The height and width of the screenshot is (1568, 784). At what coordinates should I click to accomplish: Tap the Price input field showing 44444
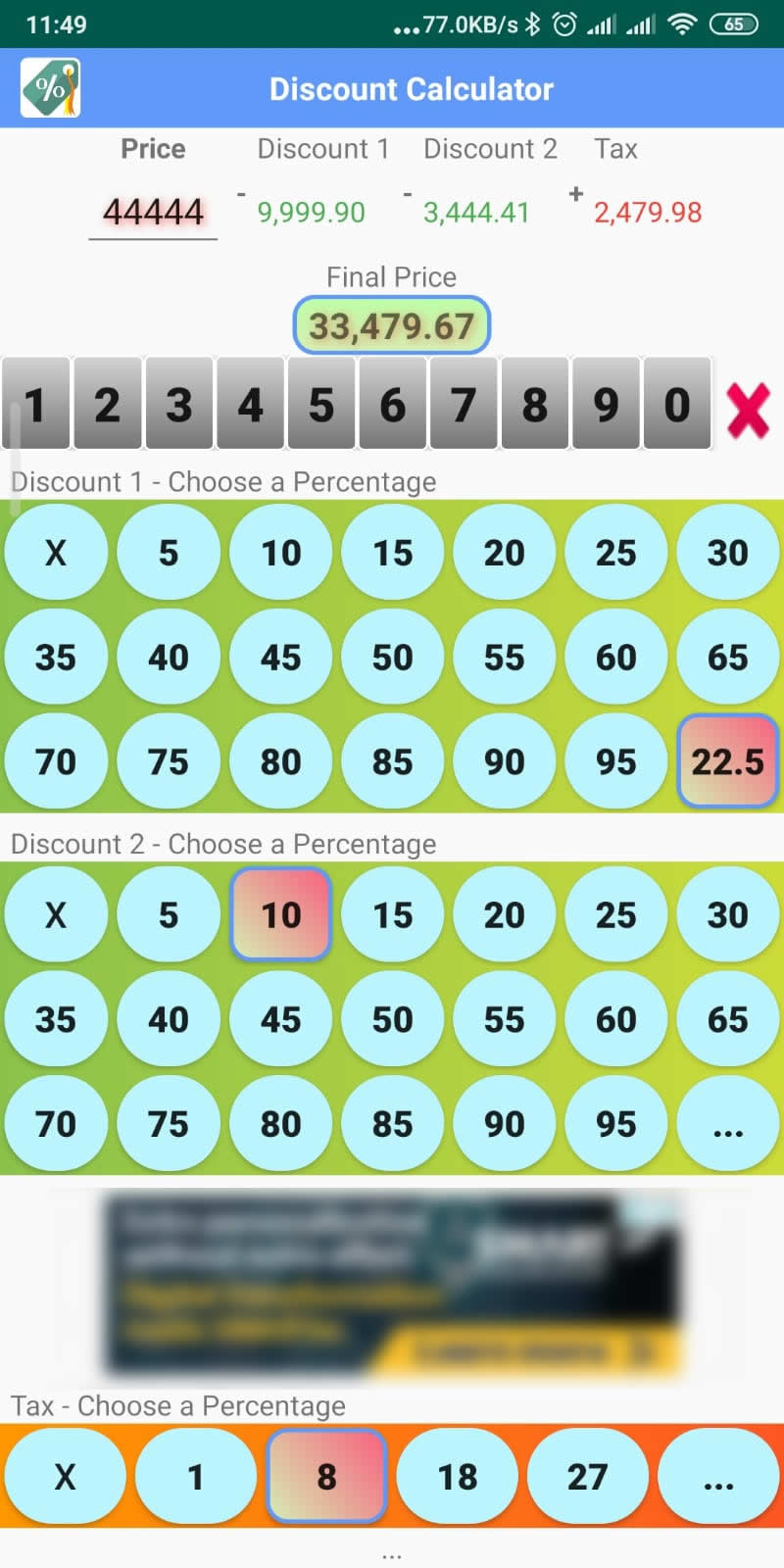coord(153,212)
